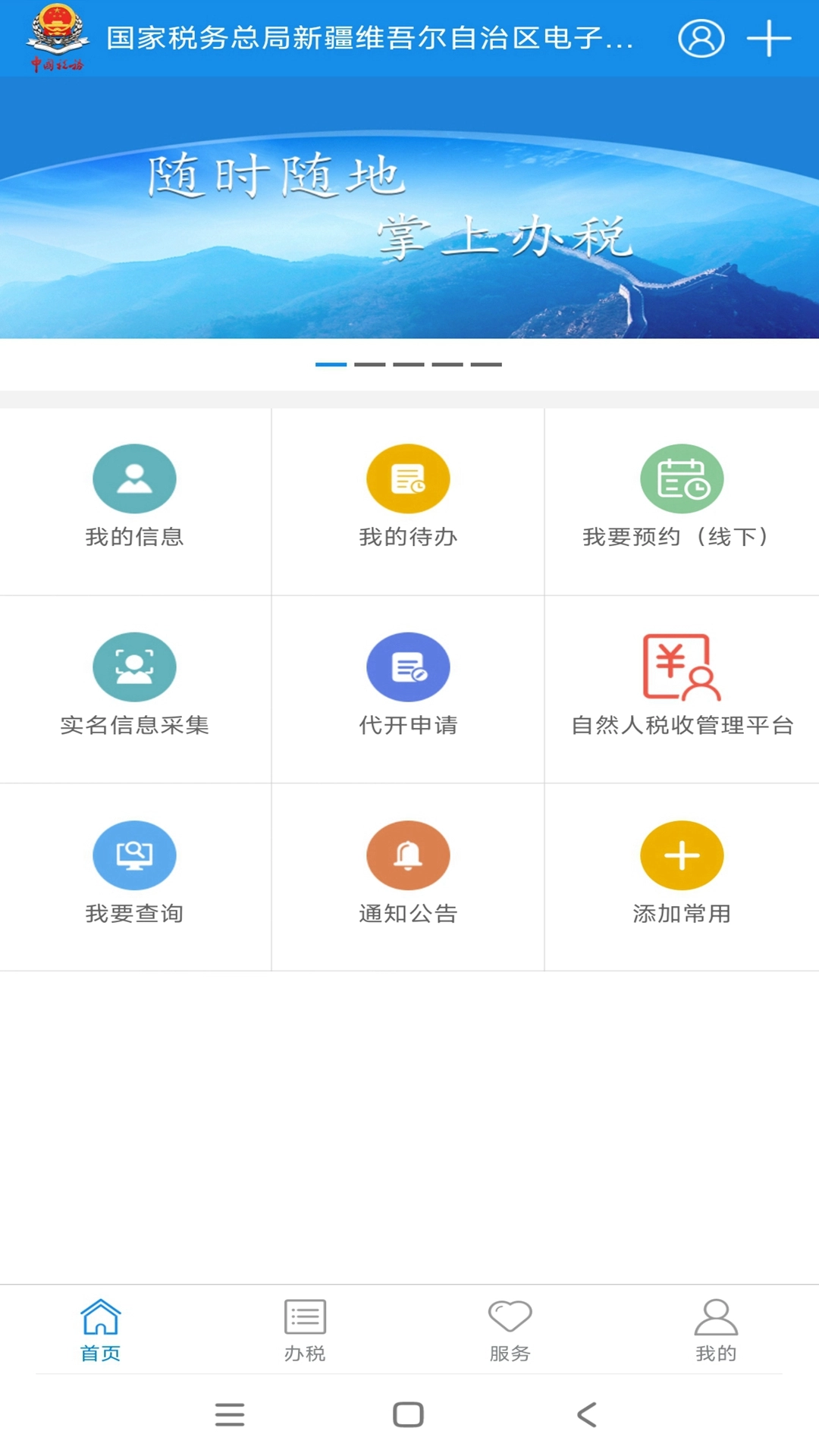Image resolution: width=819 pixels, height=1456 pixels.
Task: Open 通知公告 notification bell icon
Action: (408, 855)
